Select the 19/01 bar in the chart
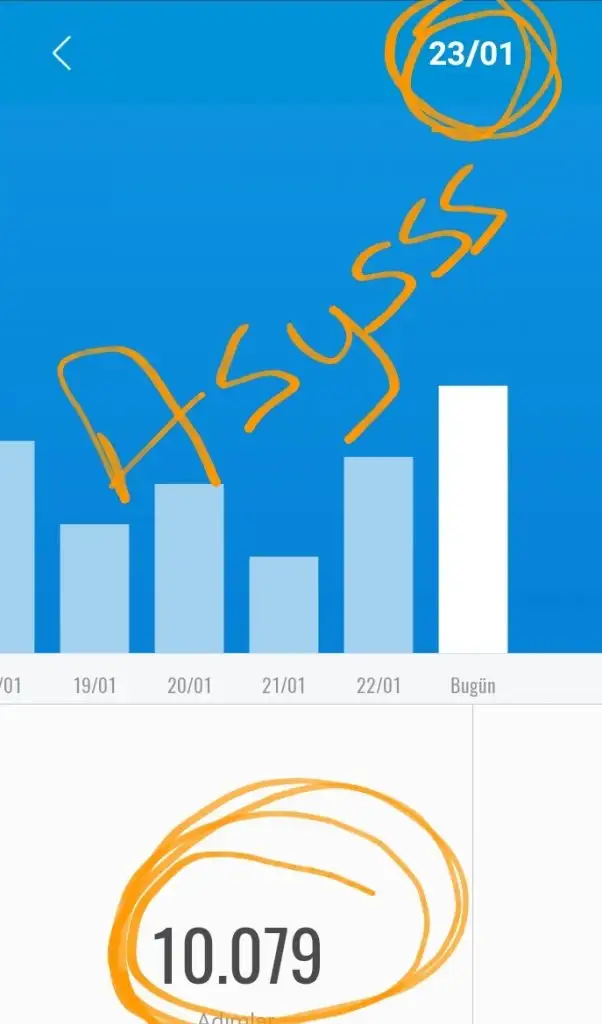This screenshot has width=602, height=1024. pos(95,588)
